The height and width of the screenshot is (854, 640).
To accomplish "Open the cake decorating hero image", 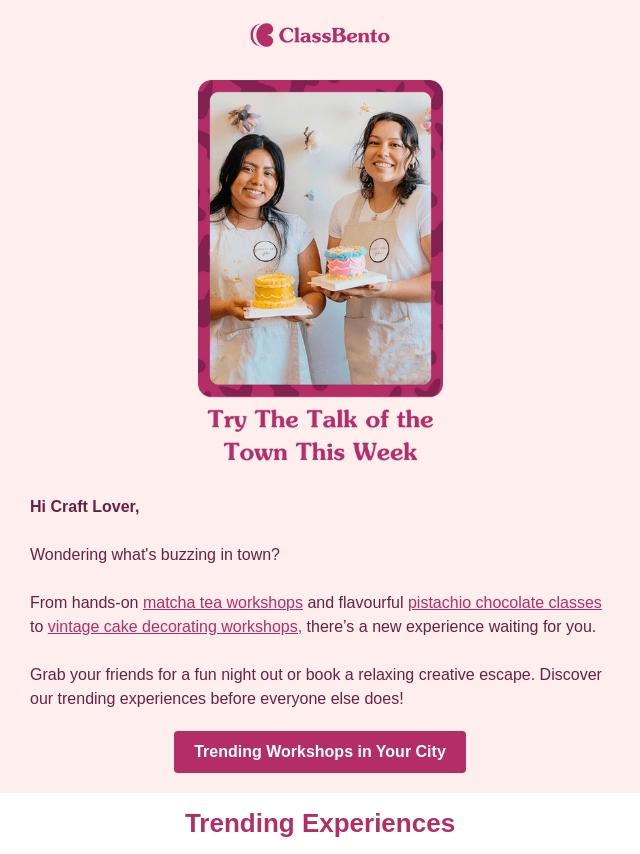I will click(x=320, y=239).
